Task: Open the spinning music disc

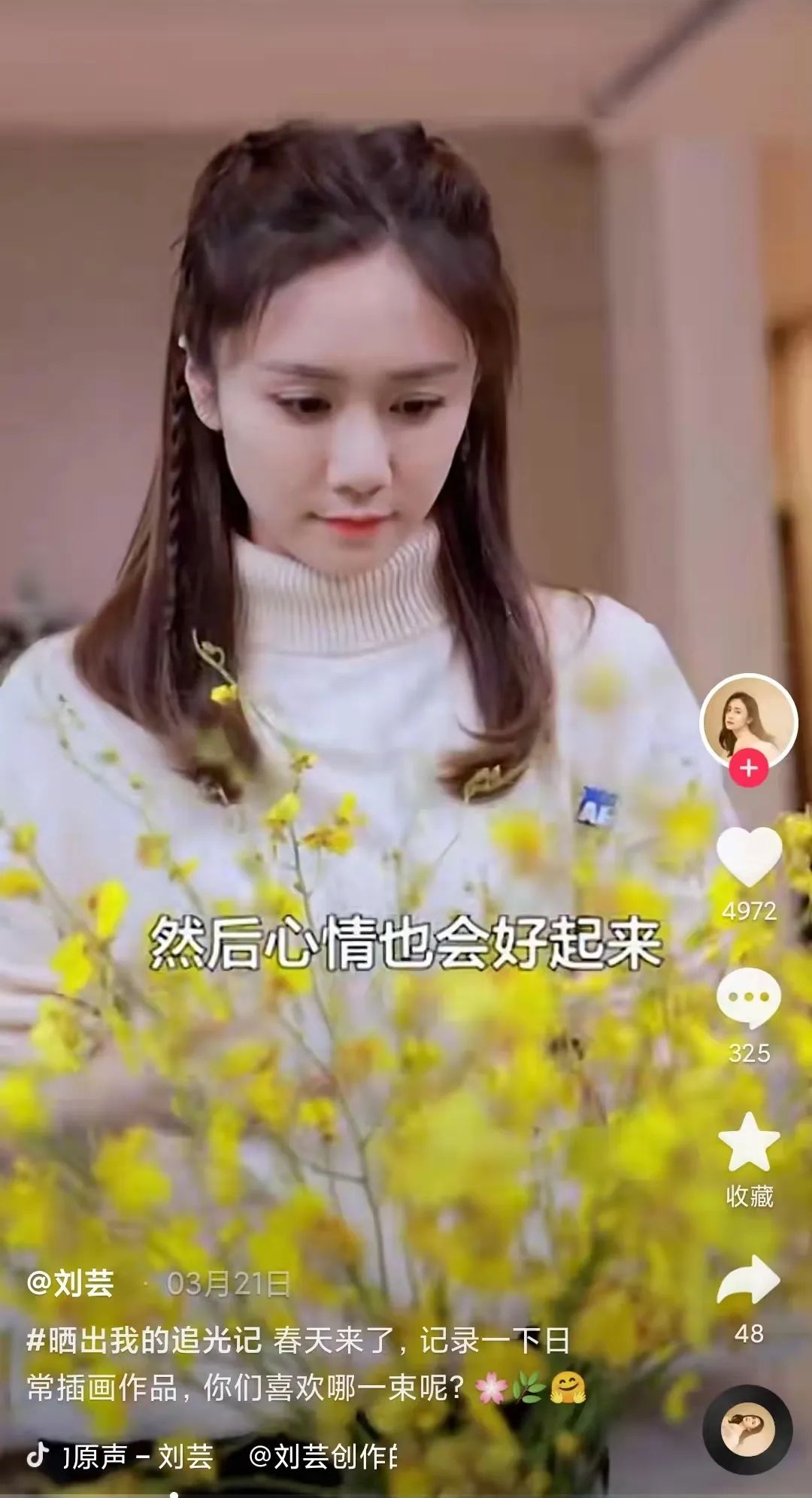Action: (747, 1429)
